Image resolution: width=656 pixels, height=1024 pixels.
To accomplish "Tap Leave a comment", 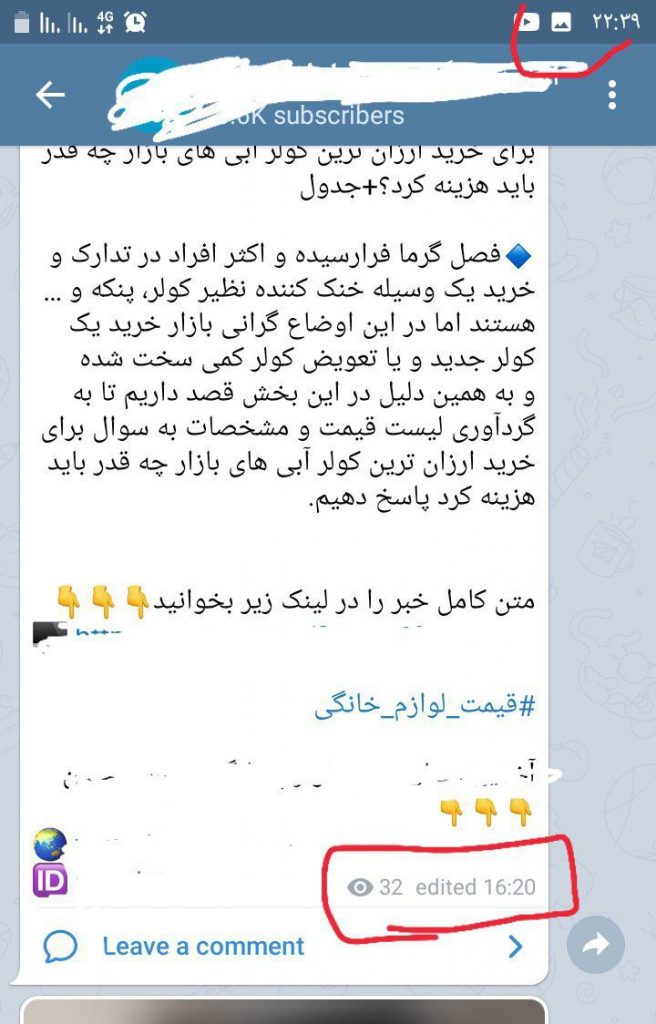I will tap(203, 946).
